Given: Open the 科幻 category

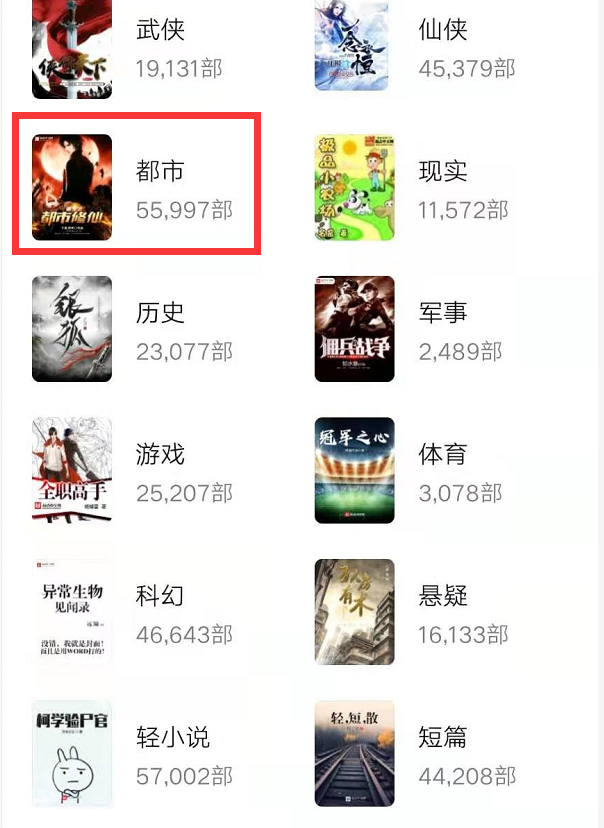Looking at the screenshot, I should click(x=160, y=597).
